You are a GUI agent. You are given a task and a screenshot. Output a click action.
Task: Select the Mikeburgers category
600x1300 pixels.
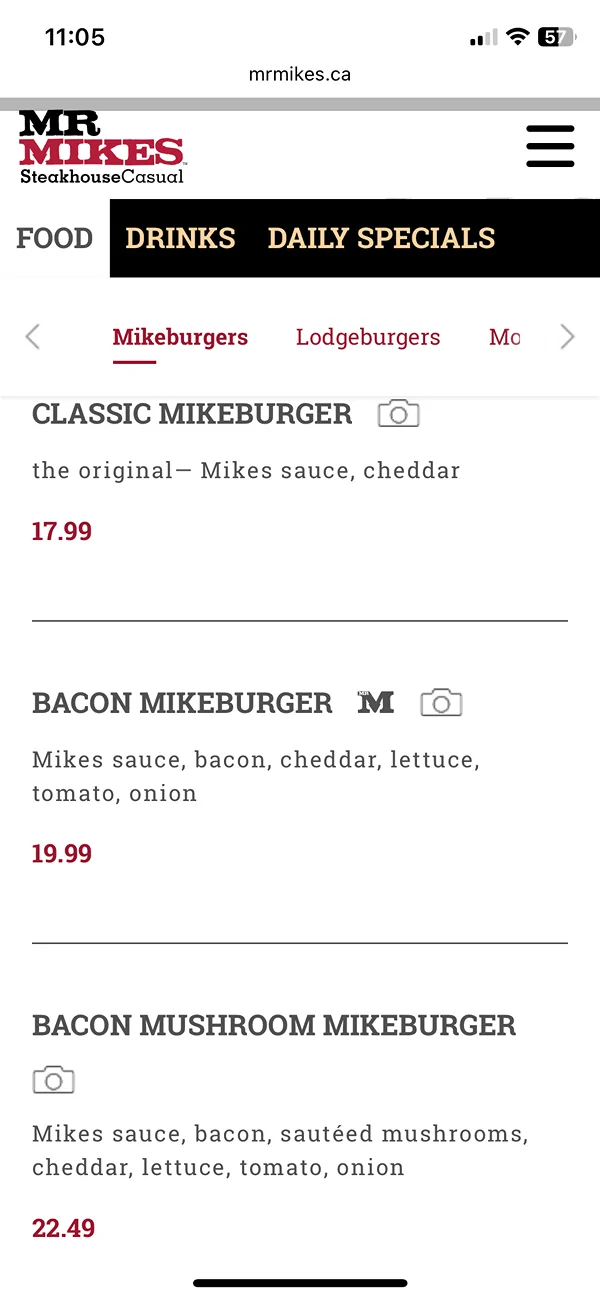pyautogui.click(x=180, y=337)
